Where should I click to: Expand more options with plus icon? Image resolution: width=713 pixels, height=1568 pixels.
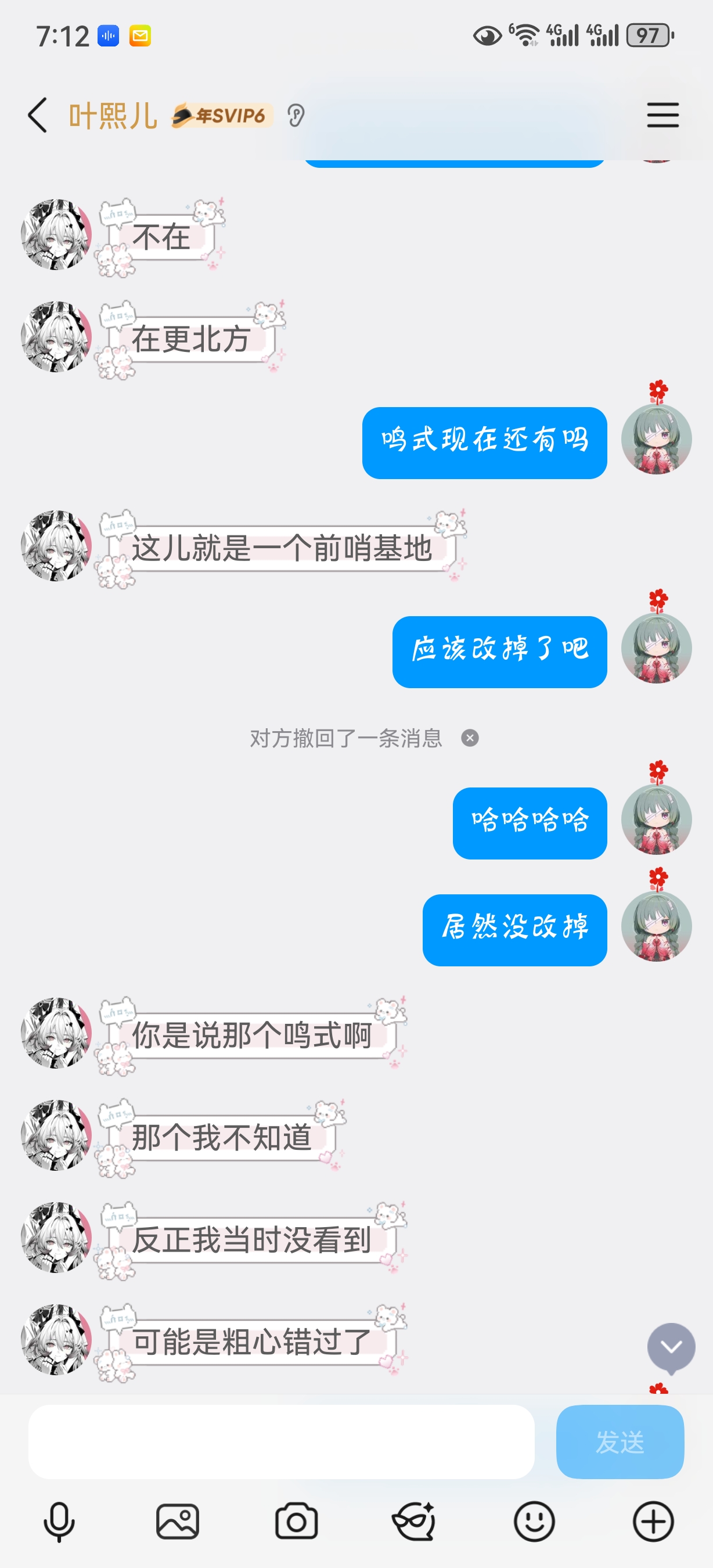tap(653, 1522)
